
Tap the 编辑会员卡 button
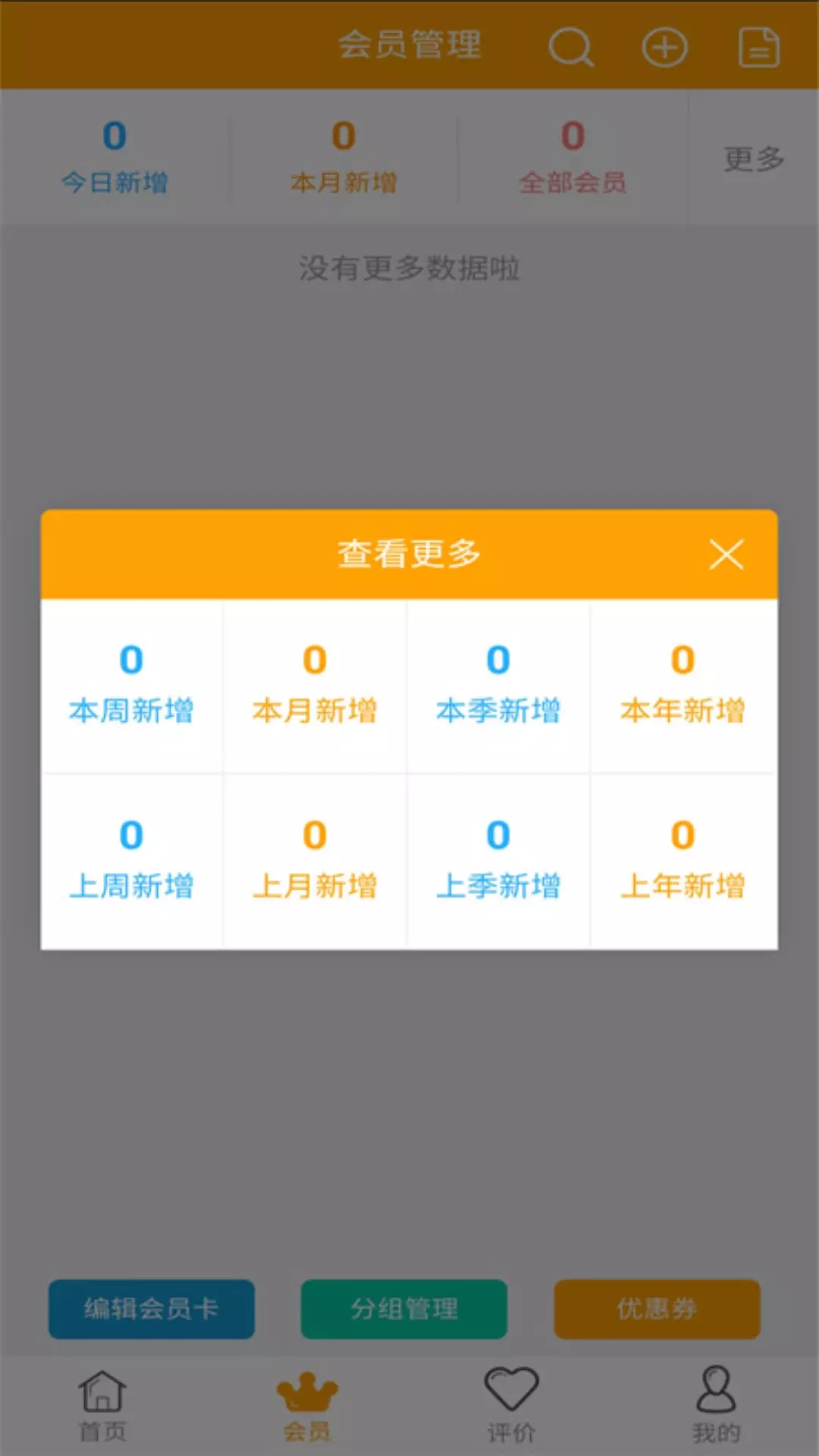coord(150,1308)
